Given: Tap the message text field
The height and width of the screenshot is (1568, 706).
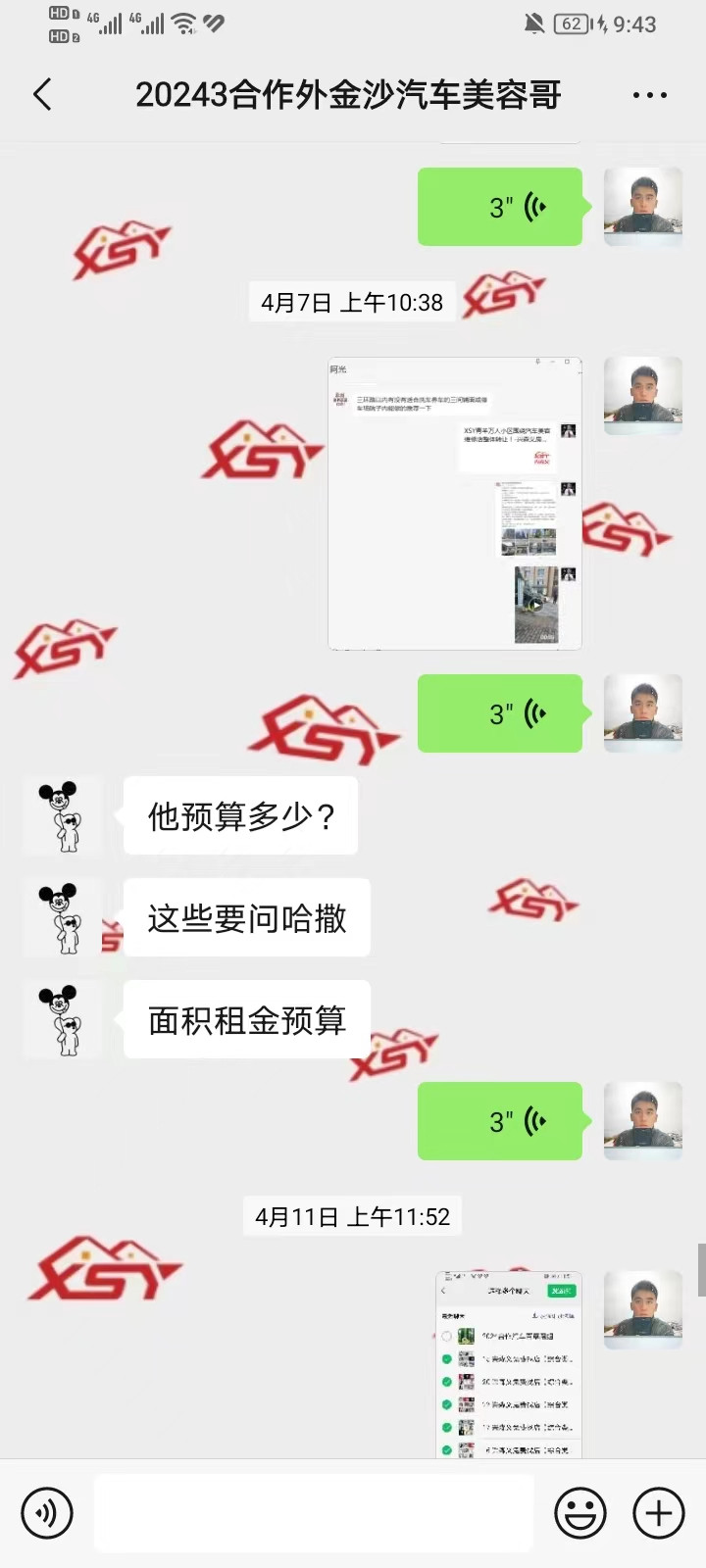Looking at the screenshot, I should pyautogui.click(x=314, y=1513).
